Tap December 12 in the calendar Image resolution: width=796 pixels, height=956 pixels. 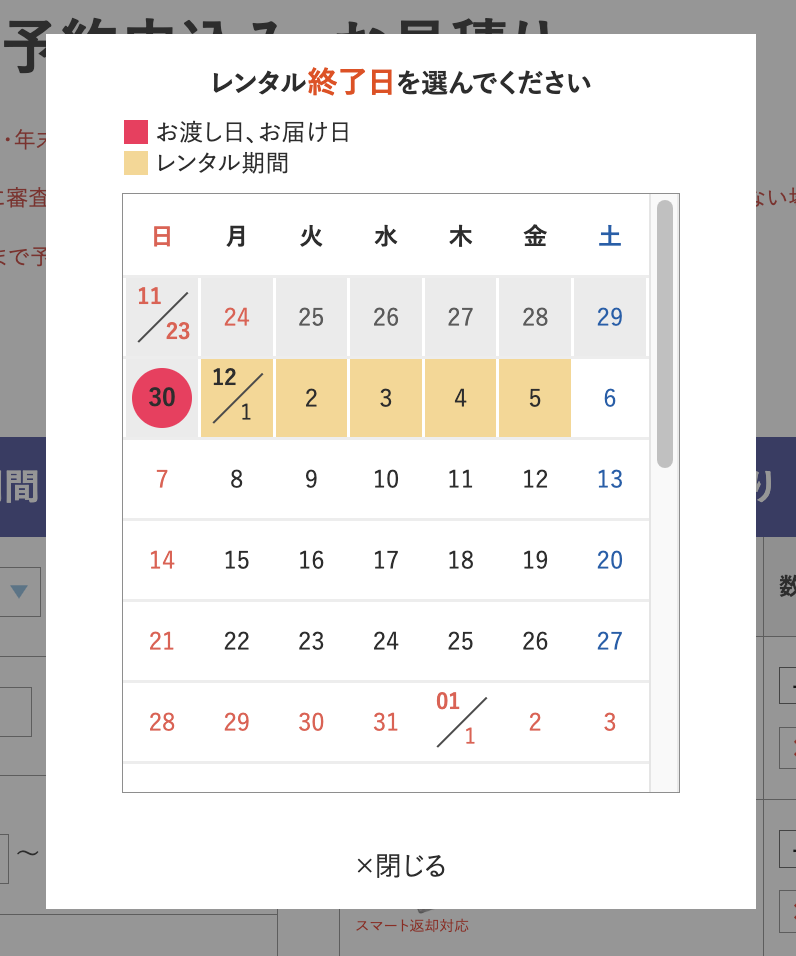tap(535, 479)
